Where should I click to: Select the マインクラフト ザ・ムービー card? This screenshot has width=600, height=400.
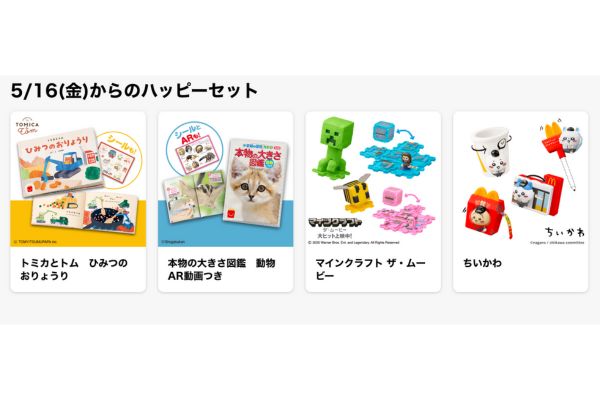[373, 200]
